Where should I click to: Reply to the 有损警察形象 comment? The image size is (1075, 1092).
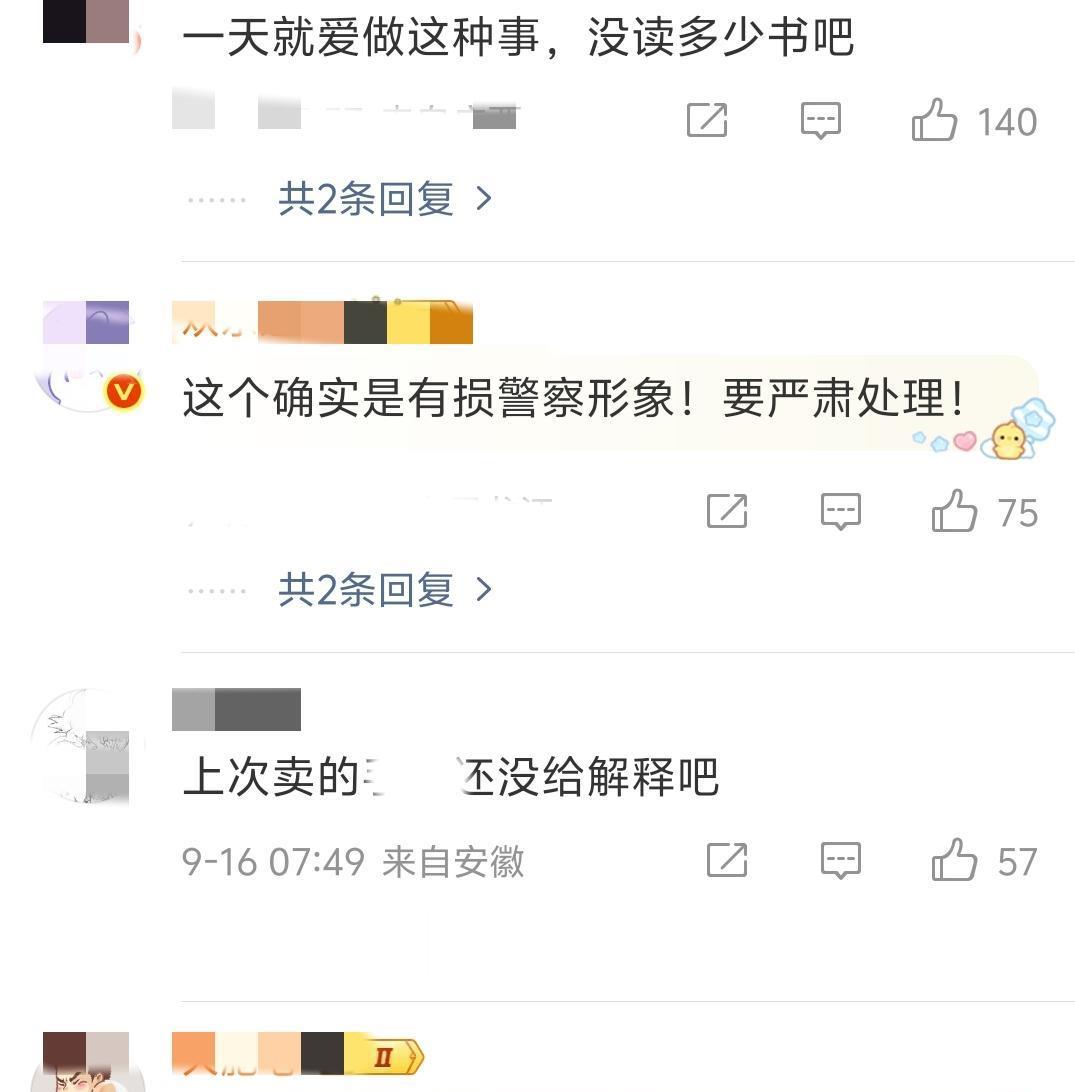(x=841, y=511)
